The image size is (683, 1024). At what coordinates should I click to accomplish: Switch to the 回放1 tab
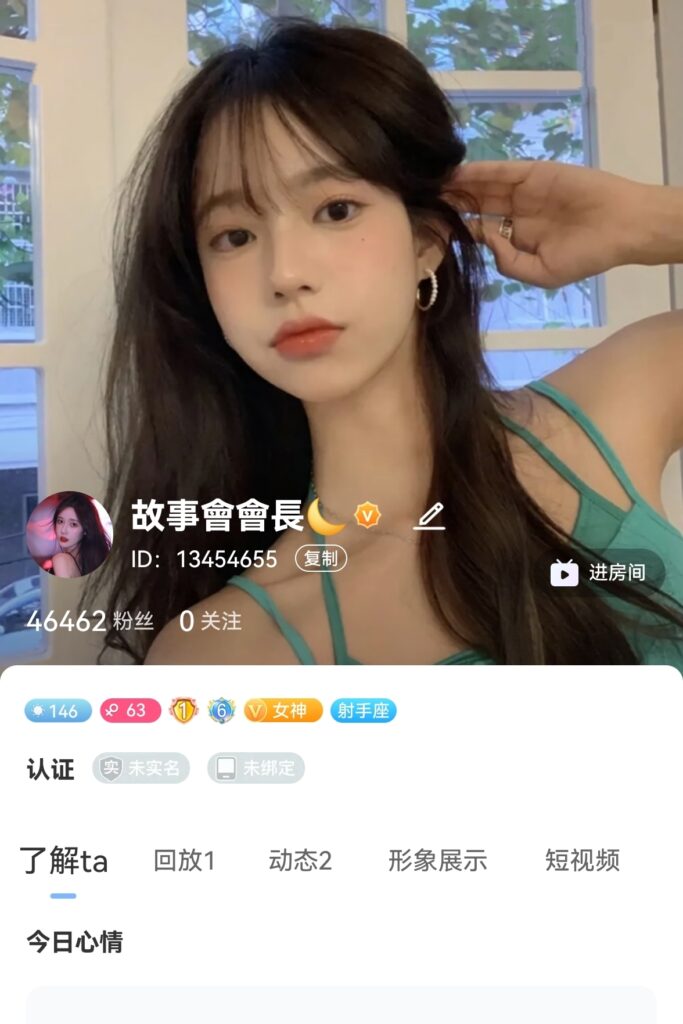click(184, 861)
